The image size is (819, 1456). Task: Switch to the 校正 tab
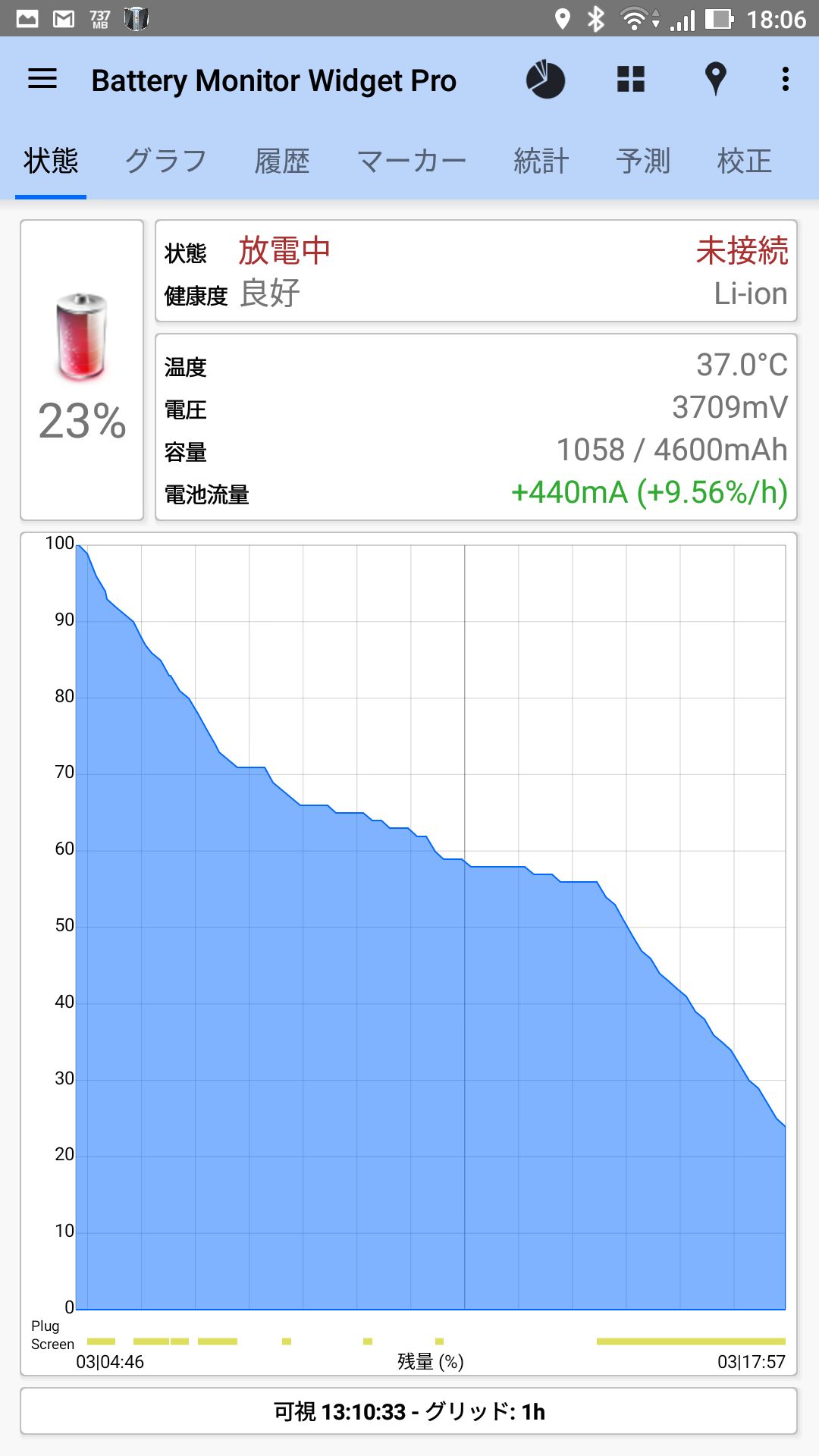coord(745,161)
